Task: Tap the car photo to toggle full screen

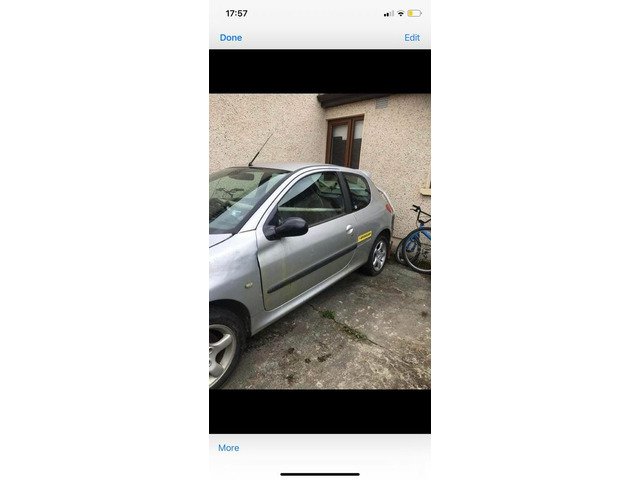Action: tap(320, 241)
